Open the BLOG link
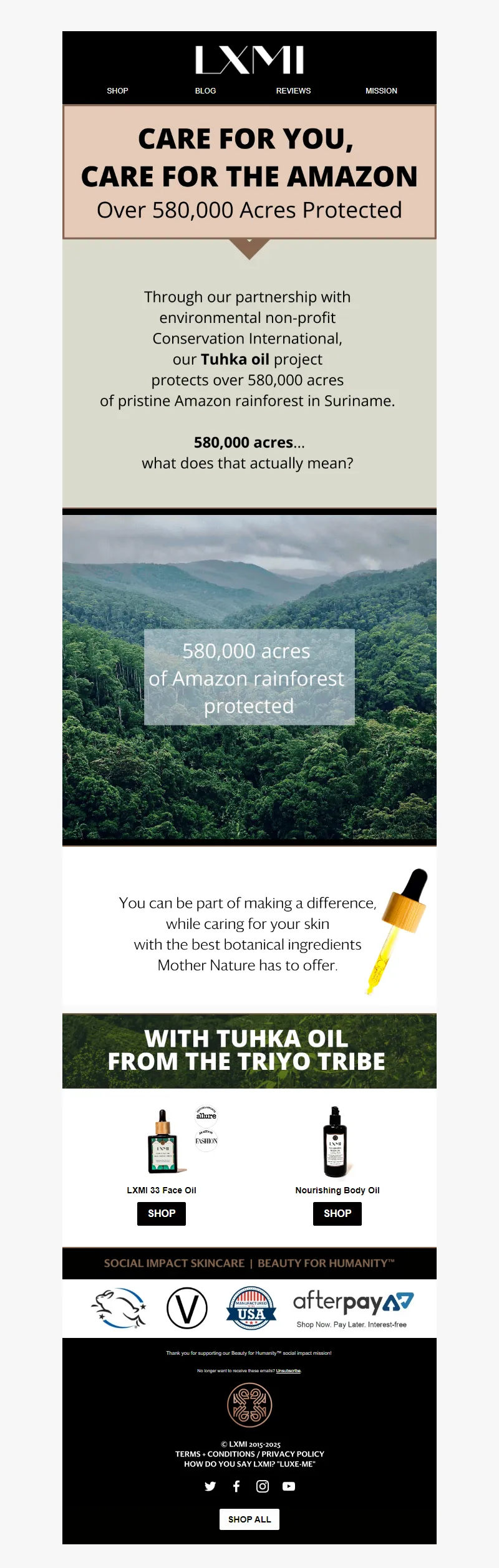 point(205,90)
